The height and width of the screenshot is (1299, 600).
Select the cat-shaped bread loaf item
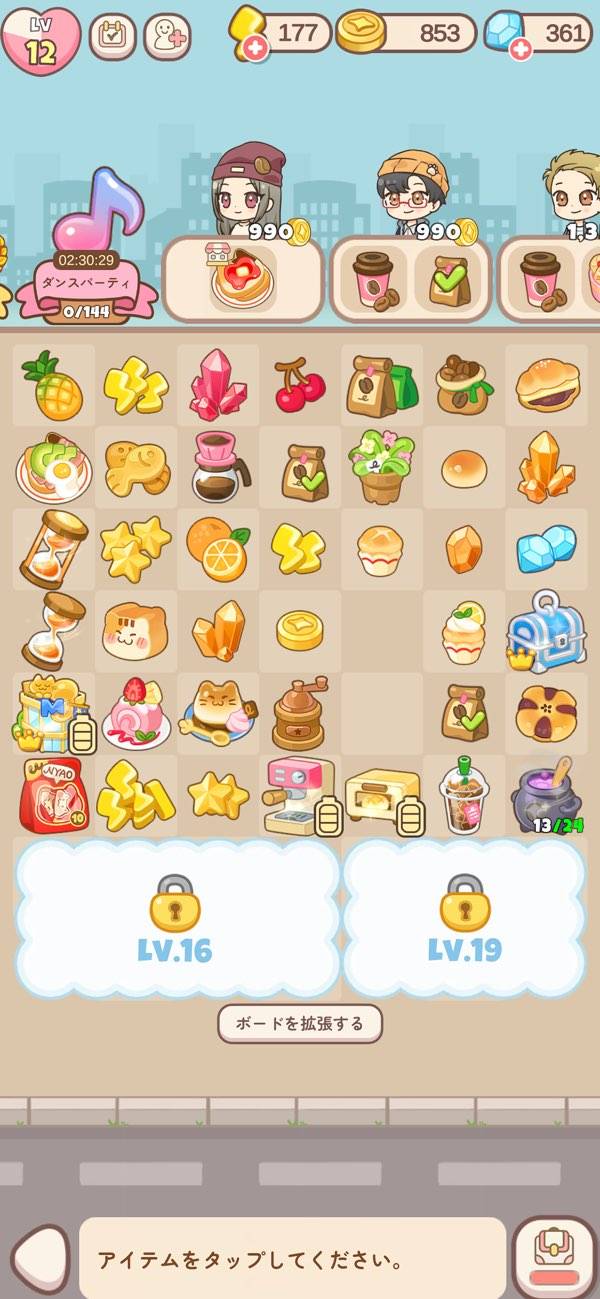point(136,632)
